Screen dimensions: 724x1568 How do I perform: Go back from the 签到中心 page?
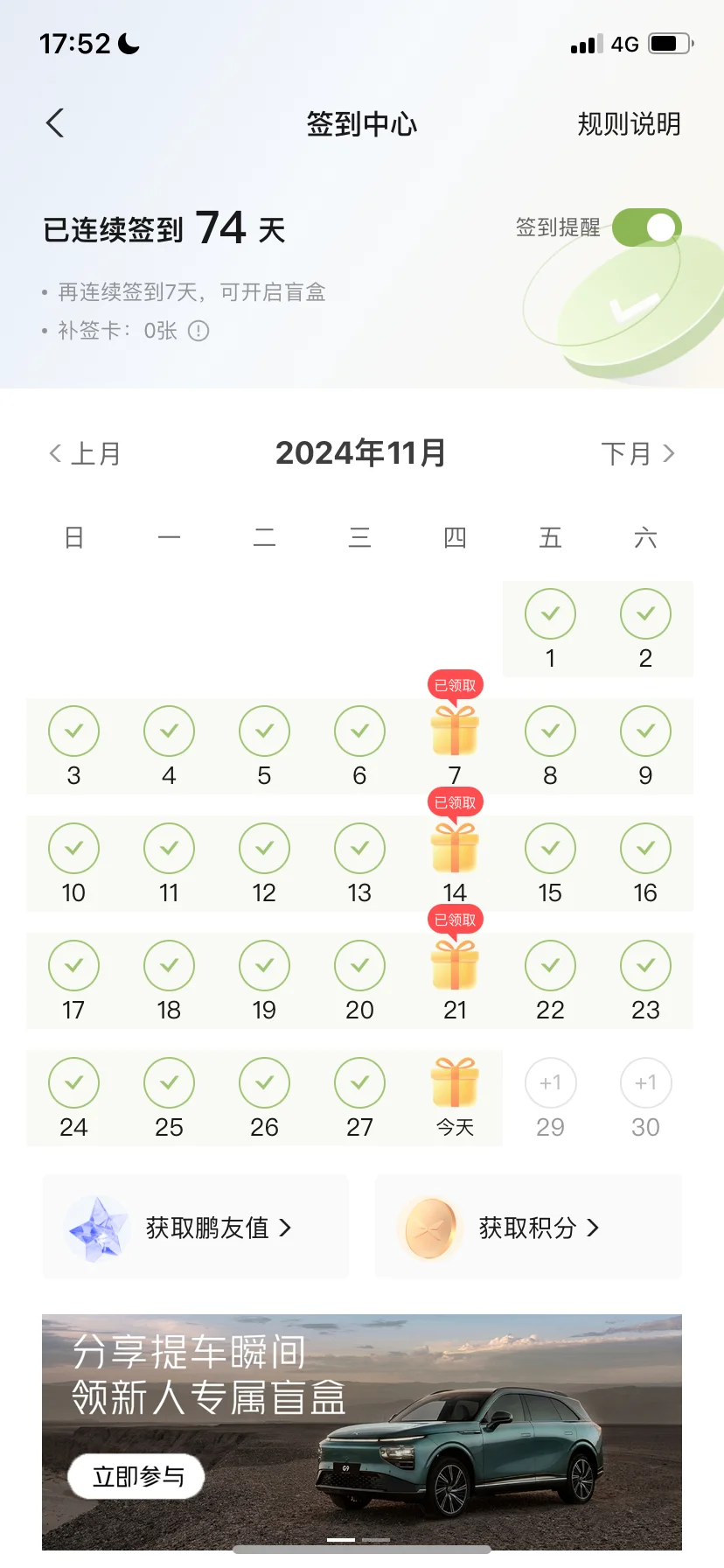(x=55, y=123)
